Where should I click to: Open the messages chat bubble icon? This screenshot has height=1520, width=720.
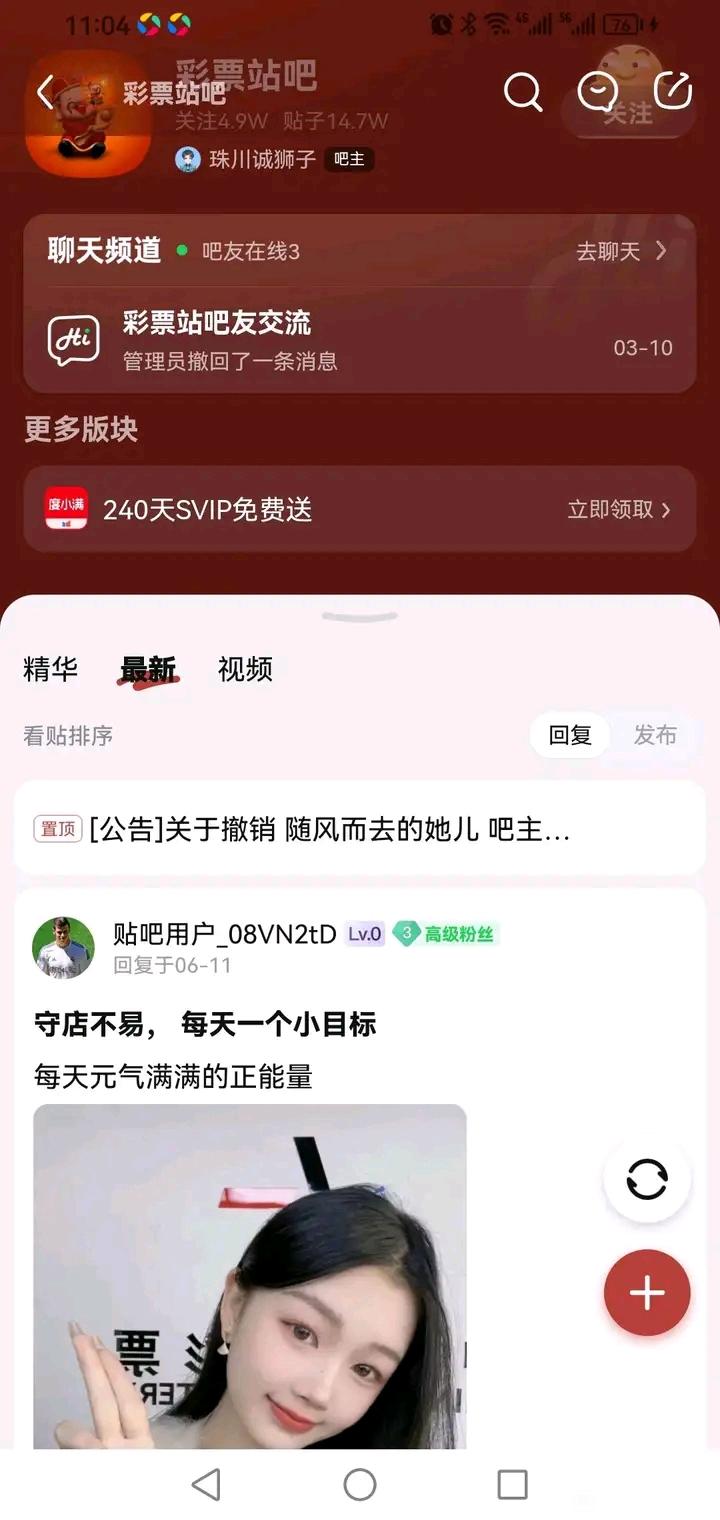[x=598, y=93]
